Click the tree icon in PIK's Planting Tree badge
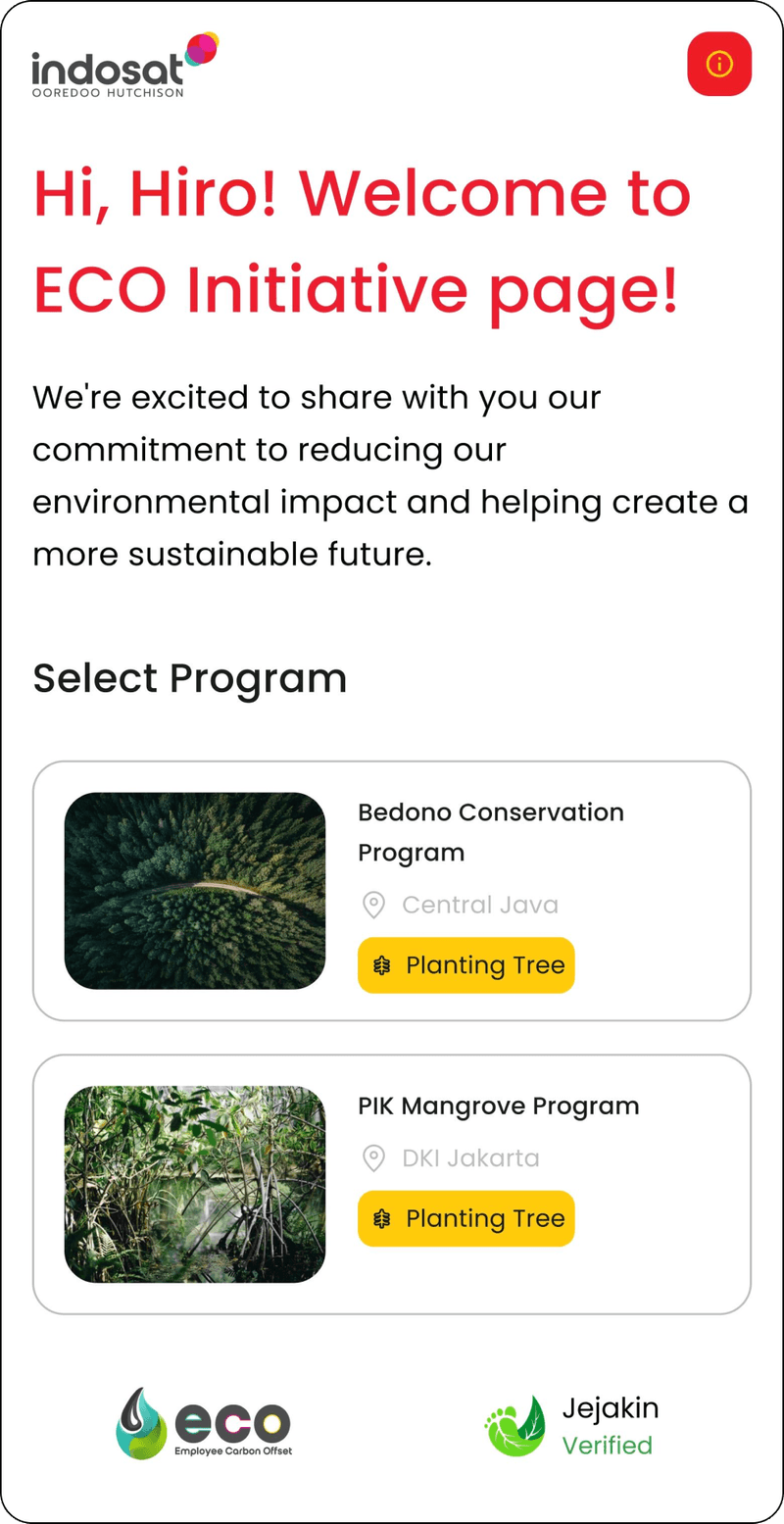 pos(382,1218)
